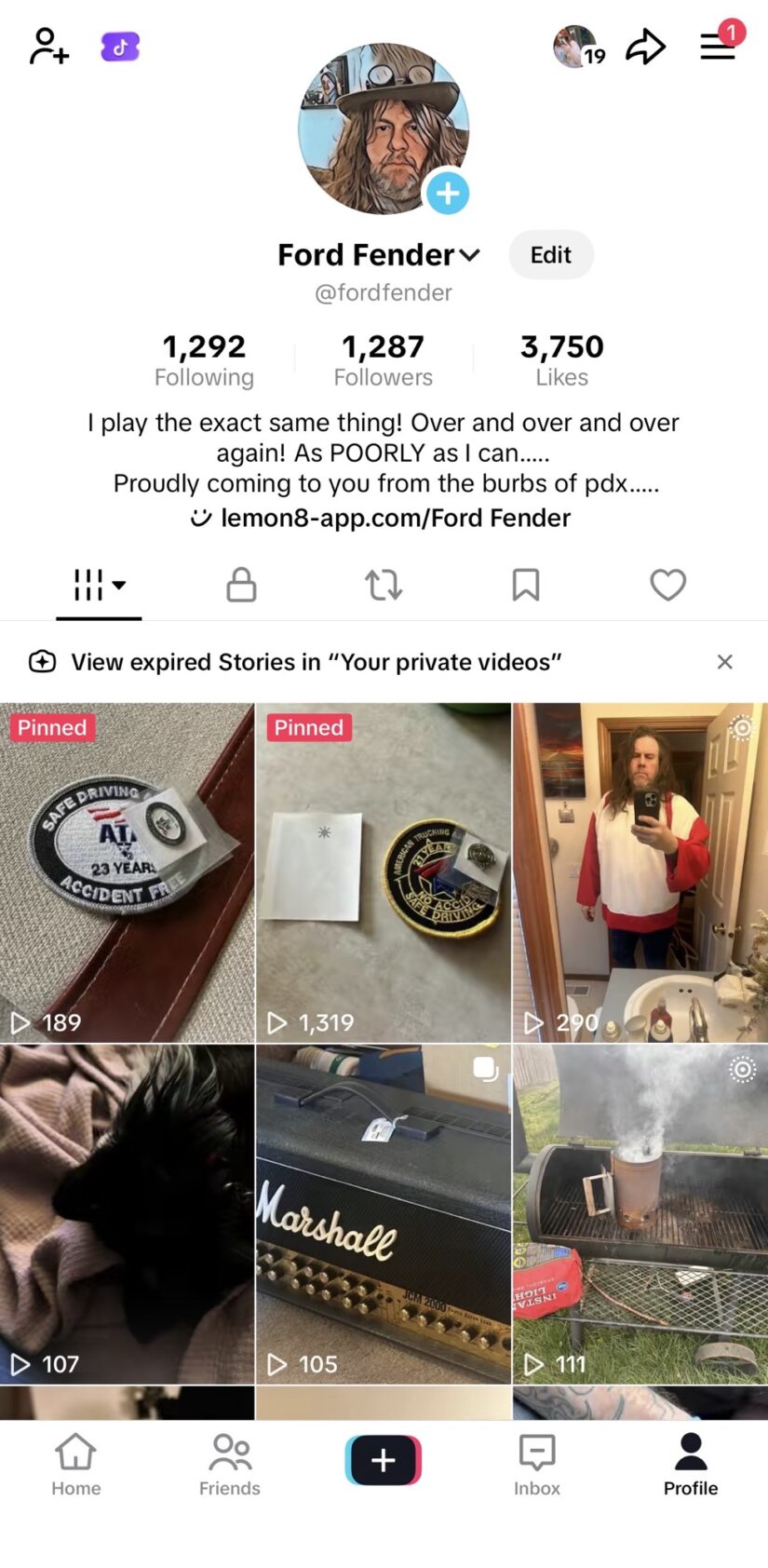Open the purple TikTok Studio icon
768x1568 pixels.
click(x=120, y=47)
